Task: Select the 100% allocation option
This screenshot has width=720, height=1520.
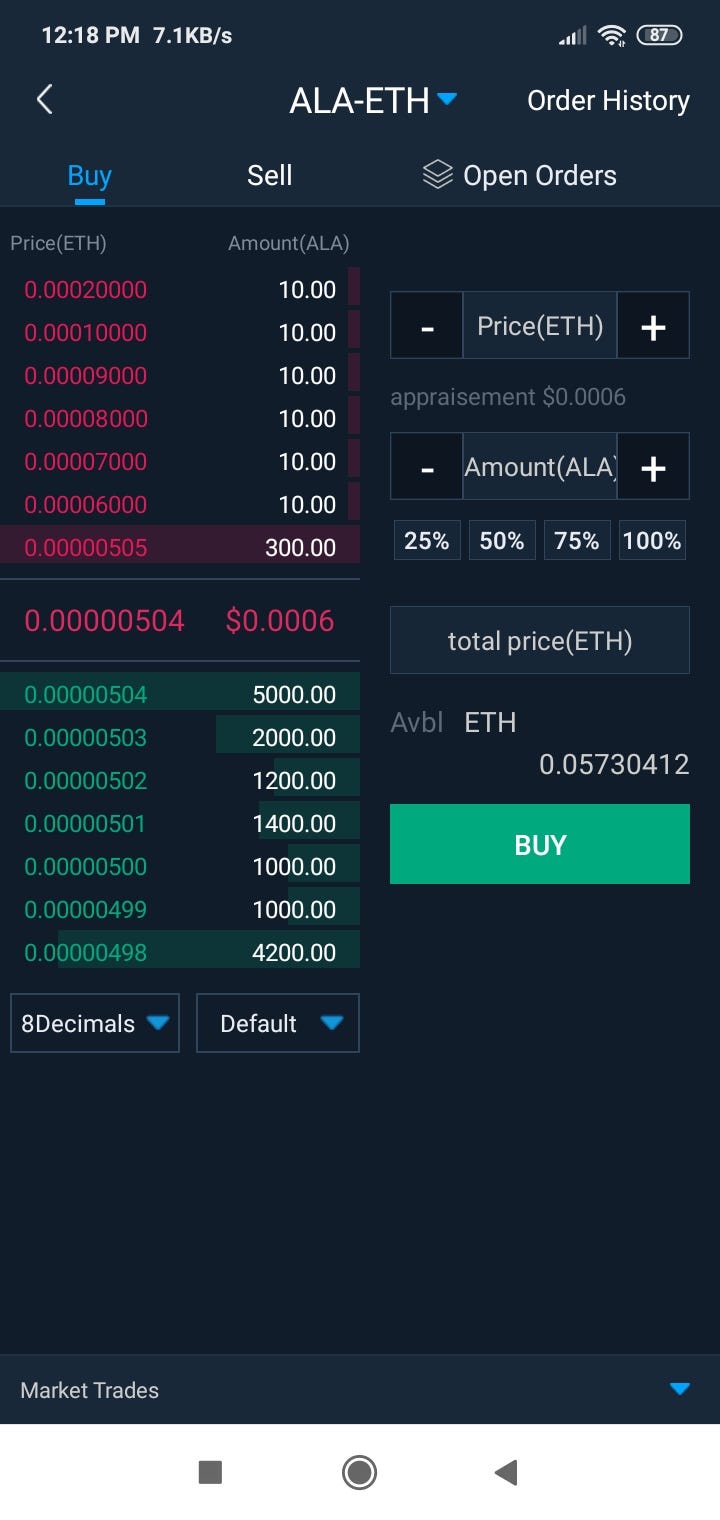Action: [652, 539]
